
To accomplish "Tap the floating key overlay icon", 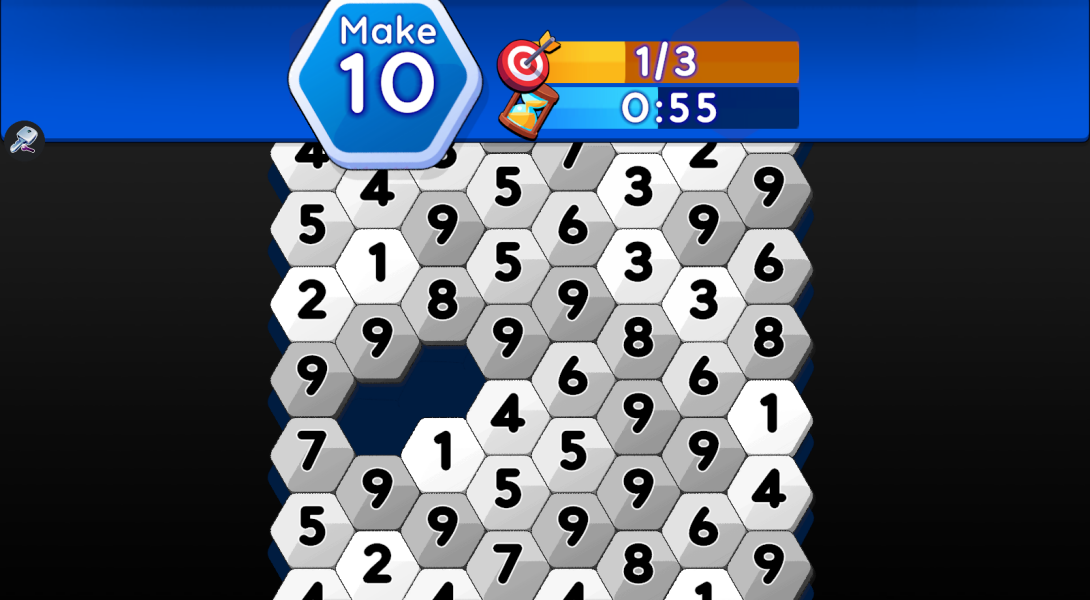I will [23, 140].
